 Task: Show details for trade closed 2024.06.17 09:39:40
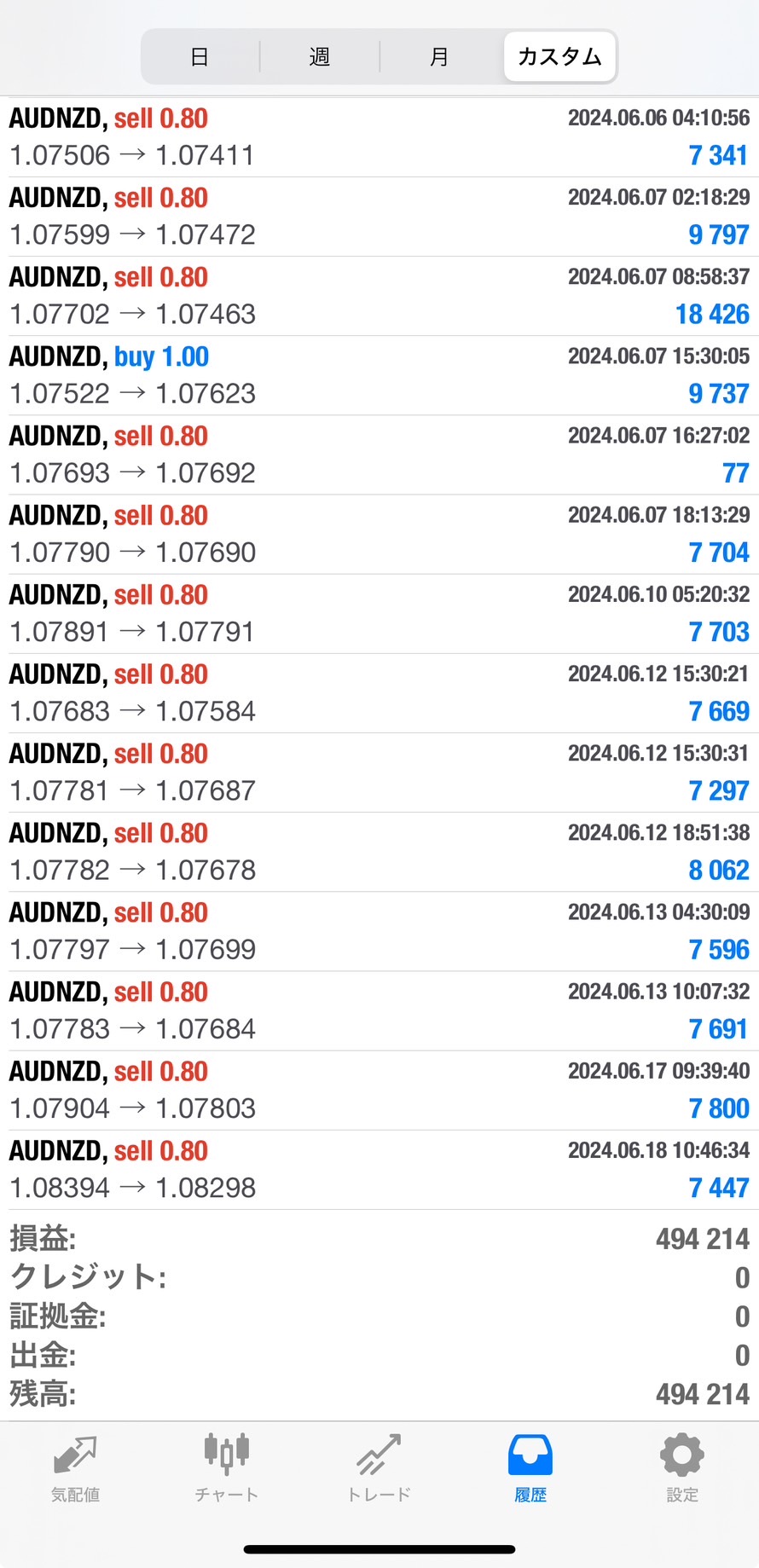point(379,1090)
